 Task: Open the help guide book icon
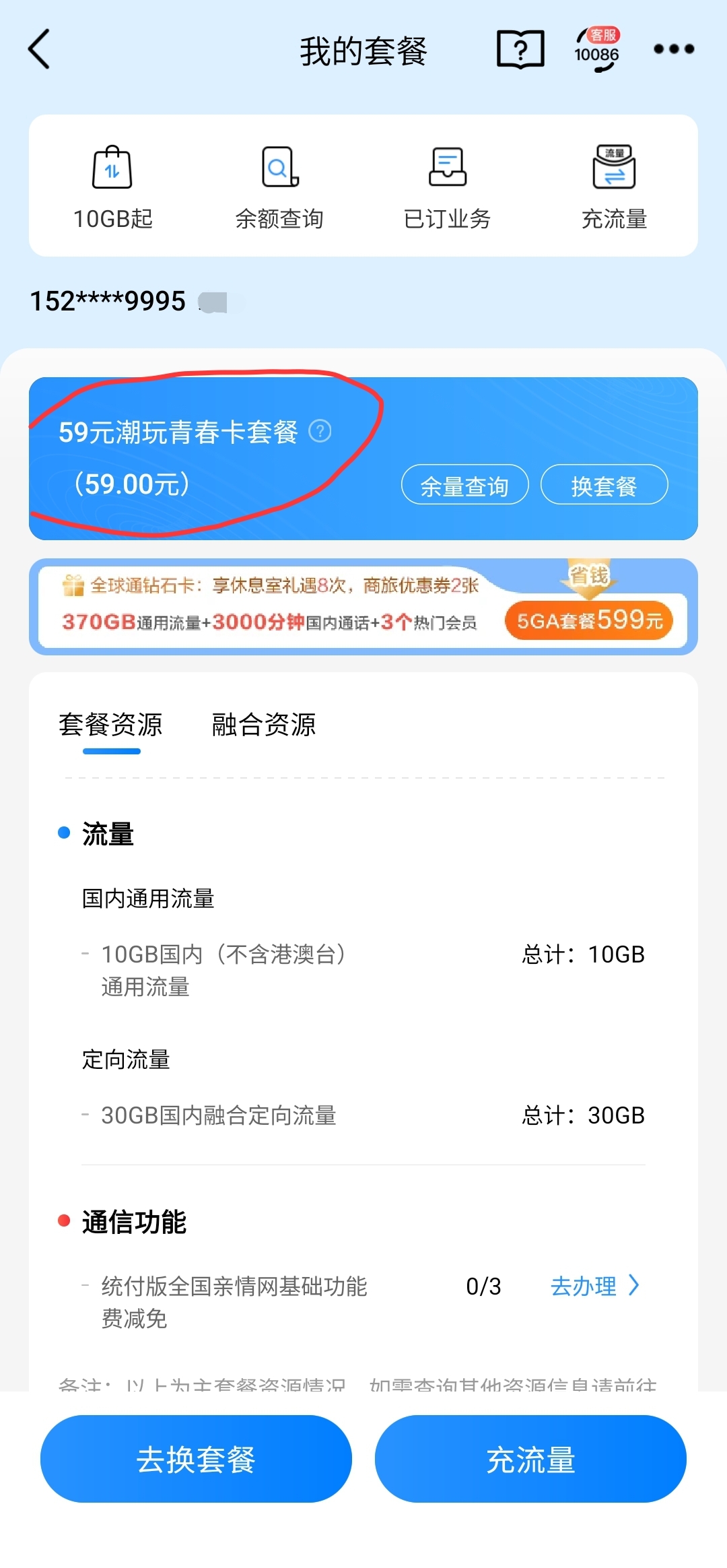(x=520, y=49)
